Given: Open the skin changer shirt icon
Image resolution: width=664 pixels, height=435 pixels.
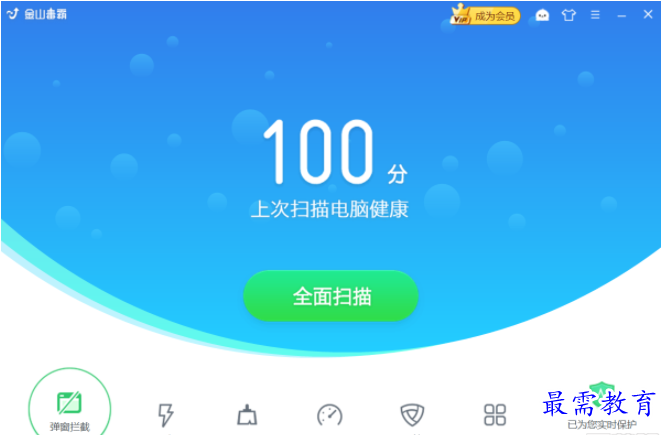Looking at the screenshot, I should (569, 15).
